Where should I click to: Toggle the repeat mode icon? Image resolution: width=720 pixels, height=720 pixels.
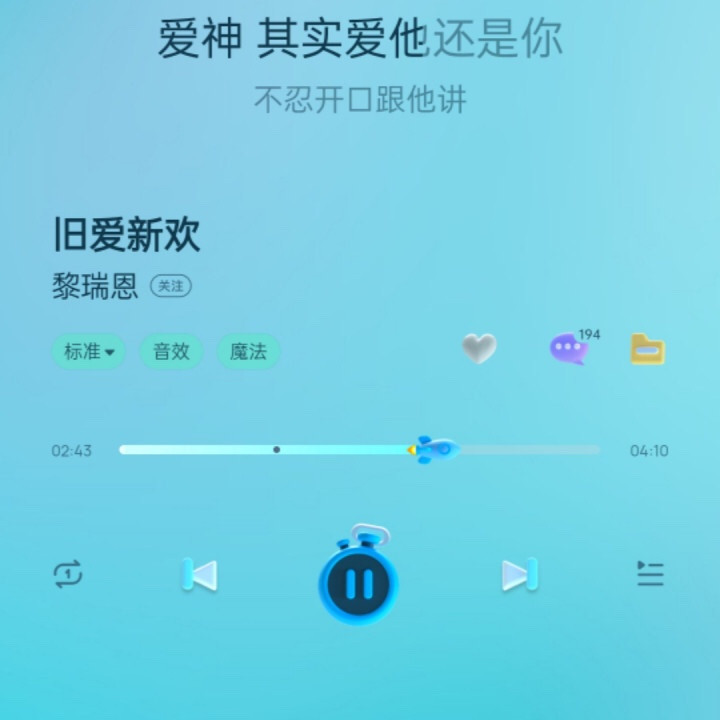[x=68, y=574]
